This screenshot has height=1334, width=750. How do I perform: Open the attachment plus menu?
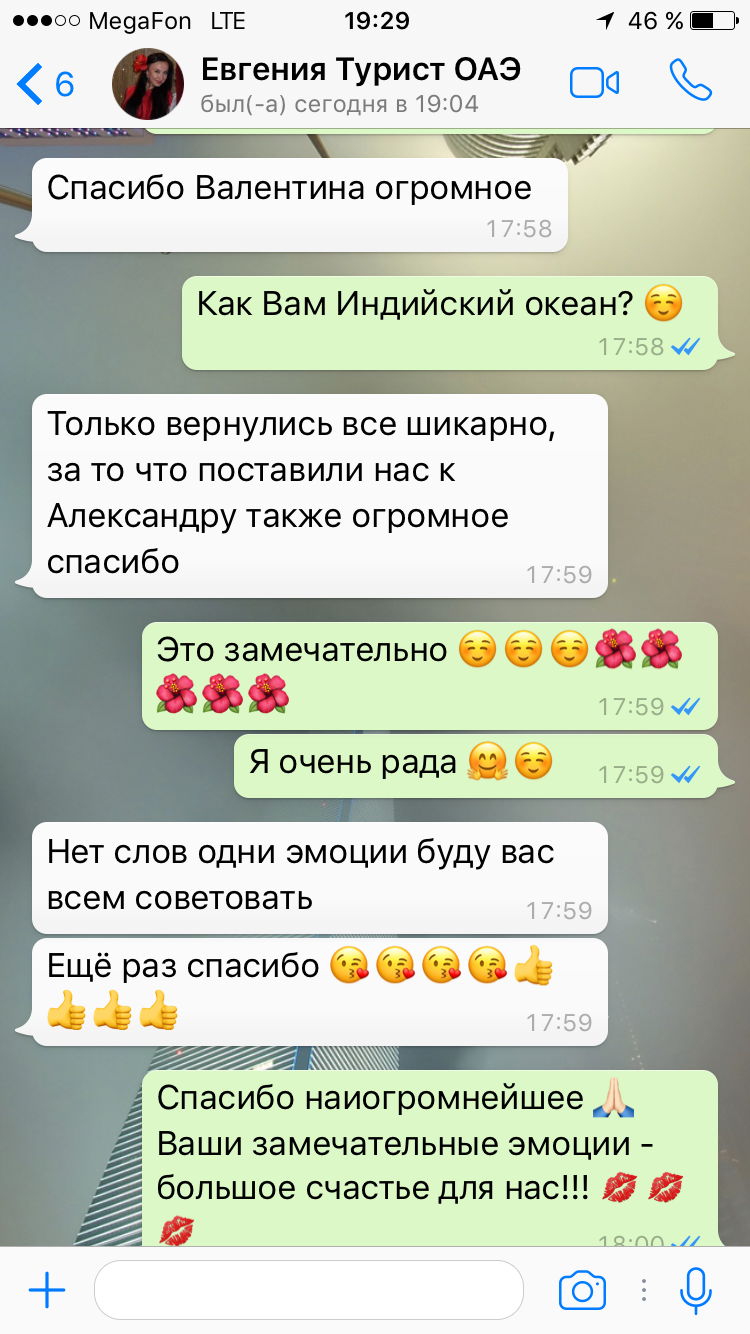pos(47,1291)
